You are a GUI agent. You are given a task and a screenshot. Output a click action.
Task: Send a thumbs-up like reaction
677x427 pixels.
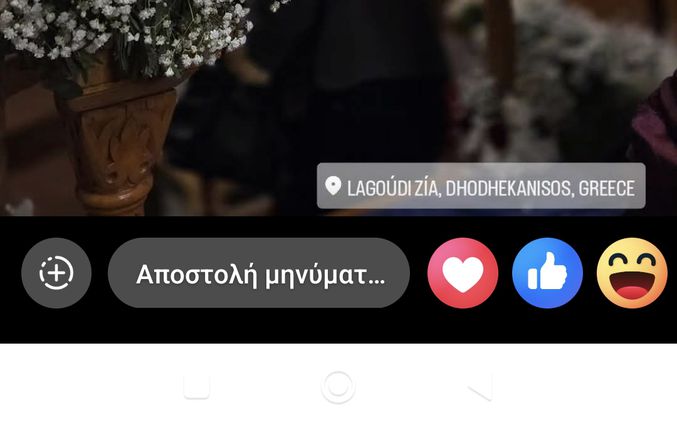(547, 273)
